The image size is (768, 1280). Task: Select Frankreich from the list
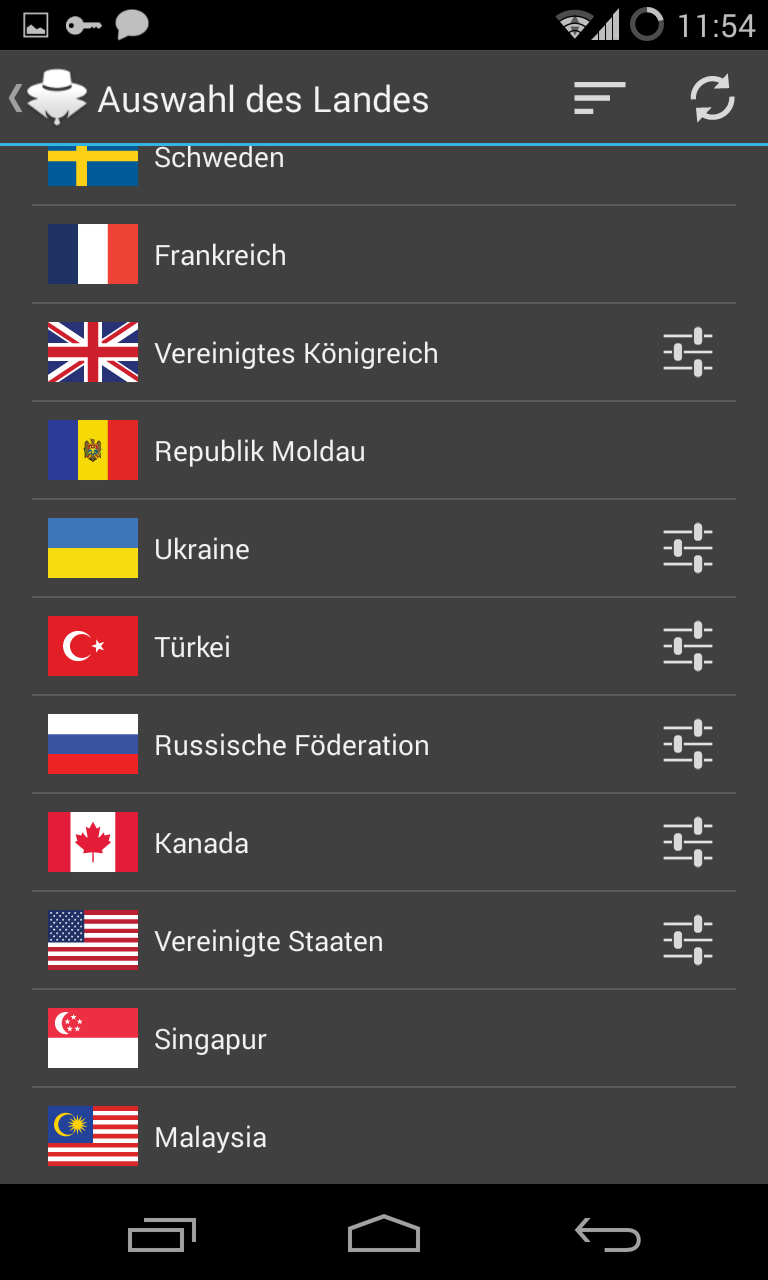[x=300, y=255]
